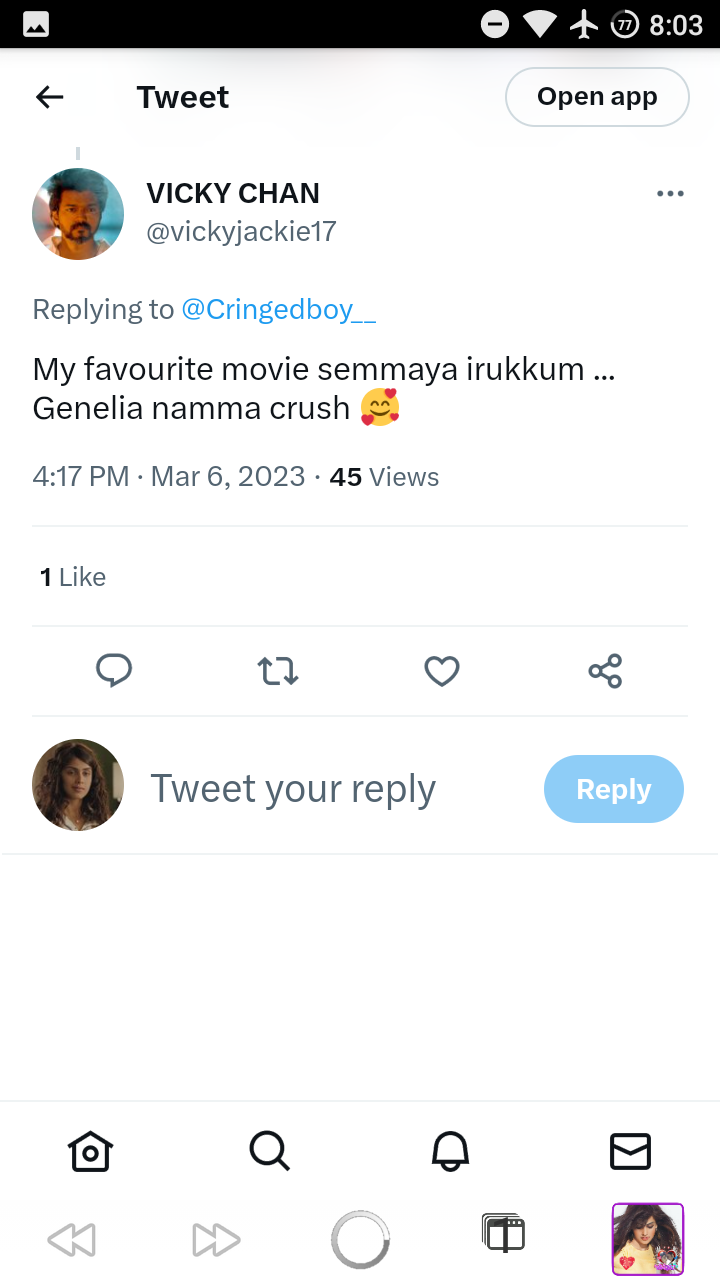Share this tweet
This screenshot has height=1280, width=720.
605,671
